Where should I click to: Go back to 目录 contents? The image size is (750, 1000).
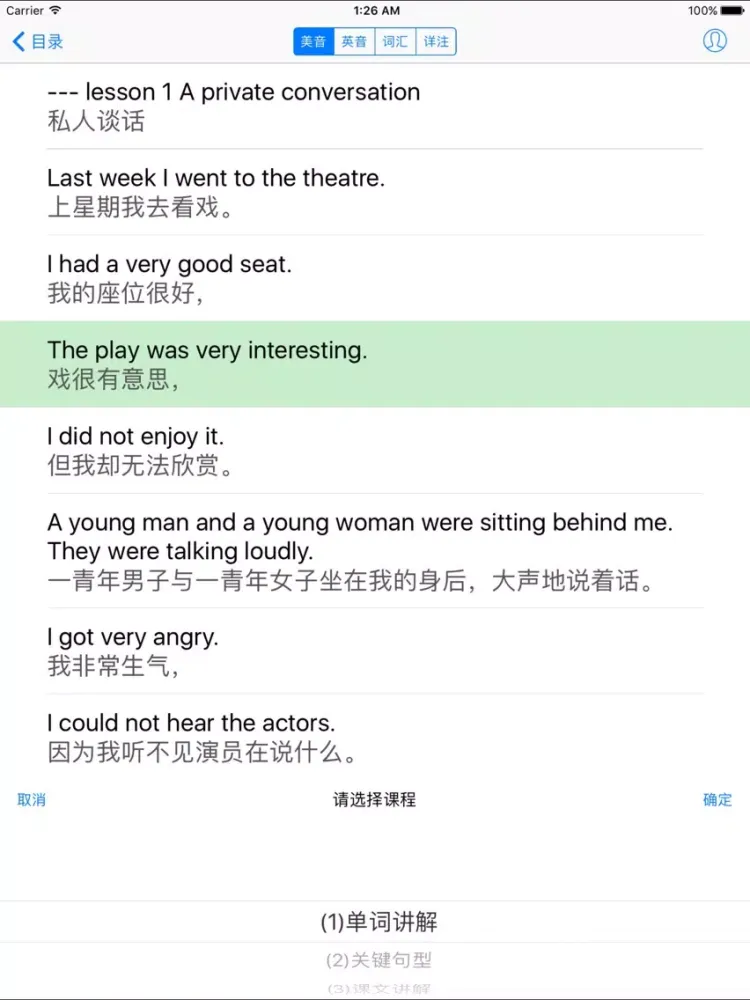[x=38, y=42]
